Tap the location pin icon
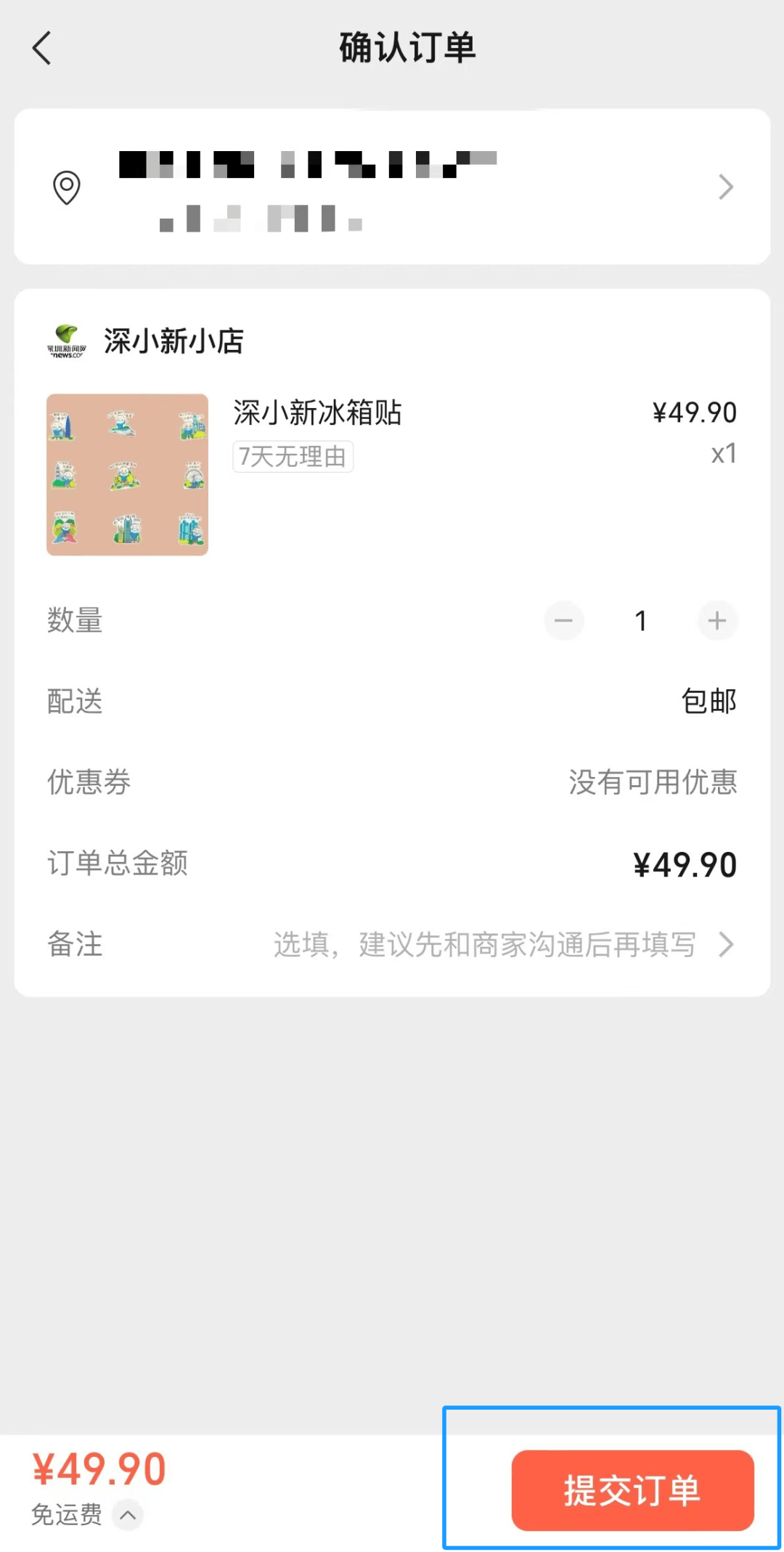Viewport: 784px width, 1552px height. click(67, 188)
